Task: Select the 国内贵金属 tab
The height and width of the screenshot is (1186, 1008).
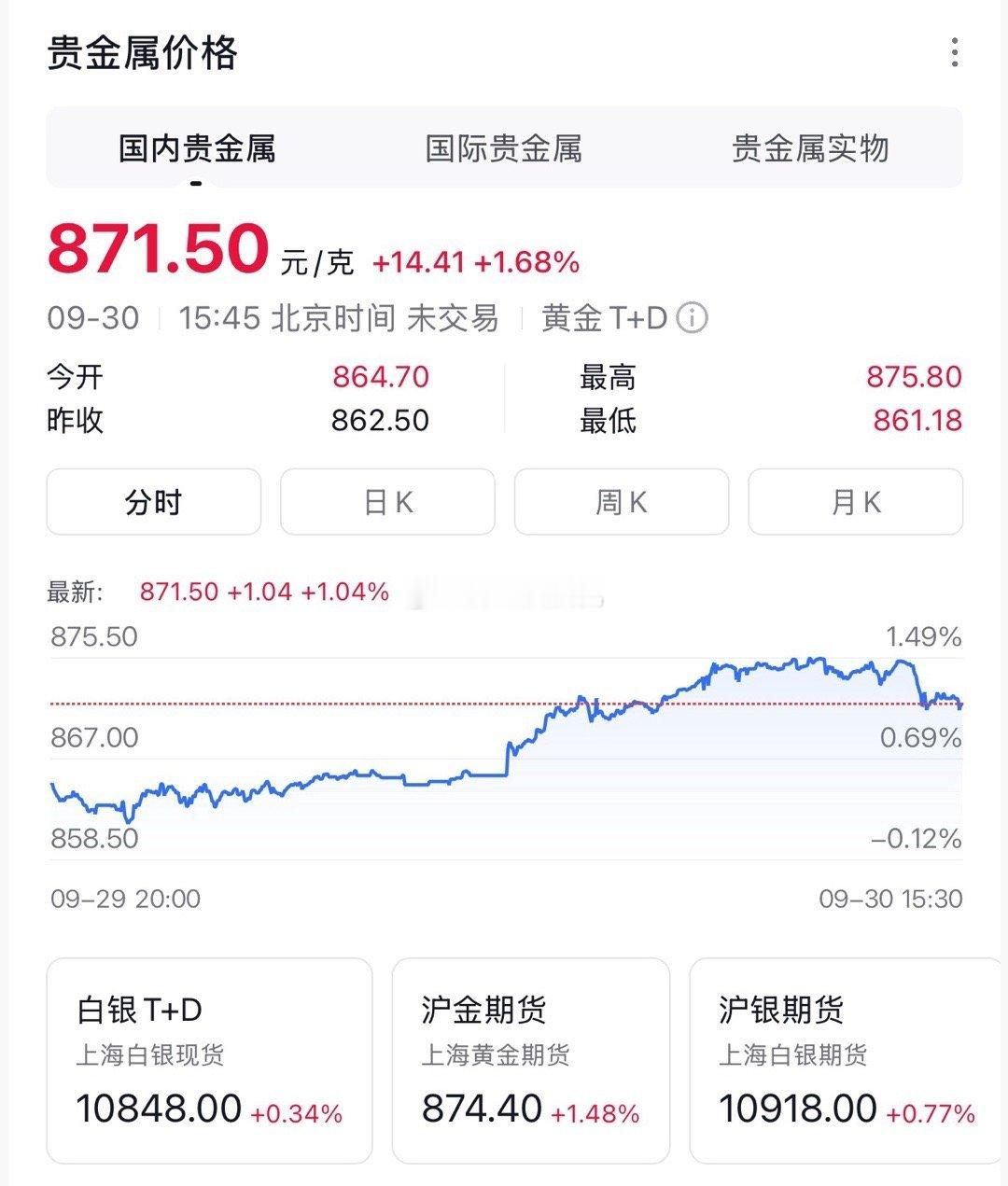Action: coord(197,148)
